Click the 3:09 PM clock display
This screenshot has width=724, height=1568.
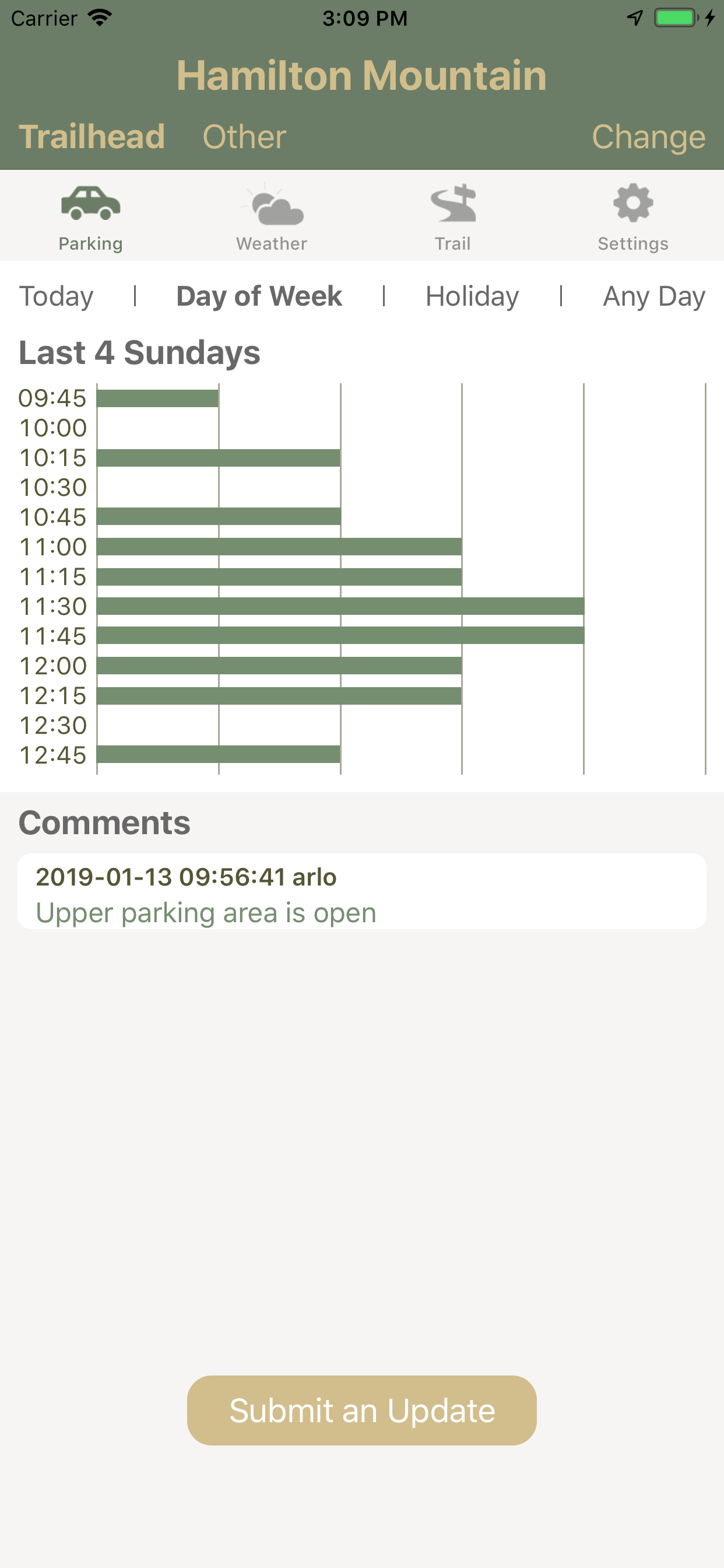[364, 17]
